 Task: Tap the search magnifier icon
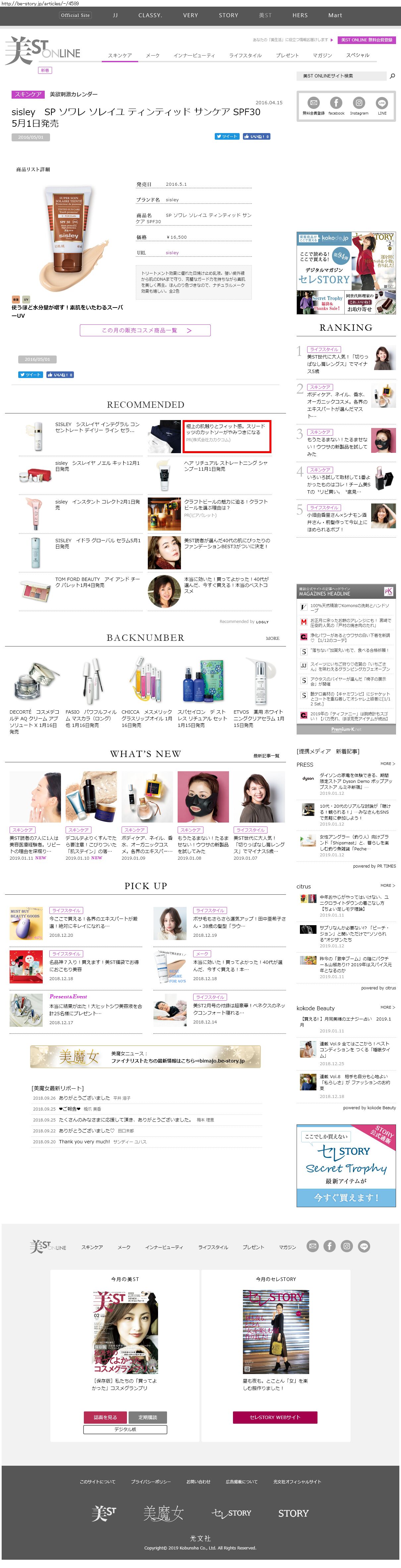[392, 76]
